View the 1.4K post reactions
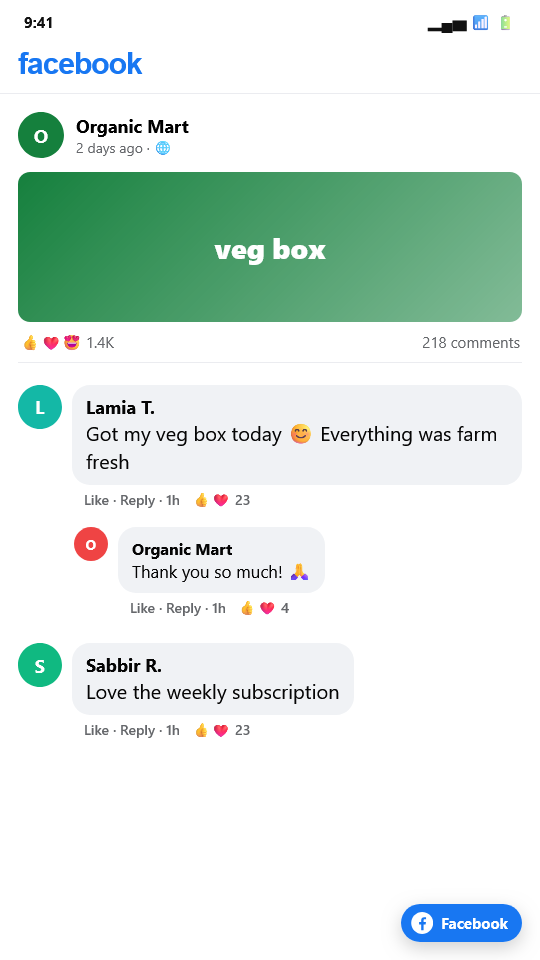Image resolution: width=540 pixels, height=960 pixels. [x=68, y=343]
